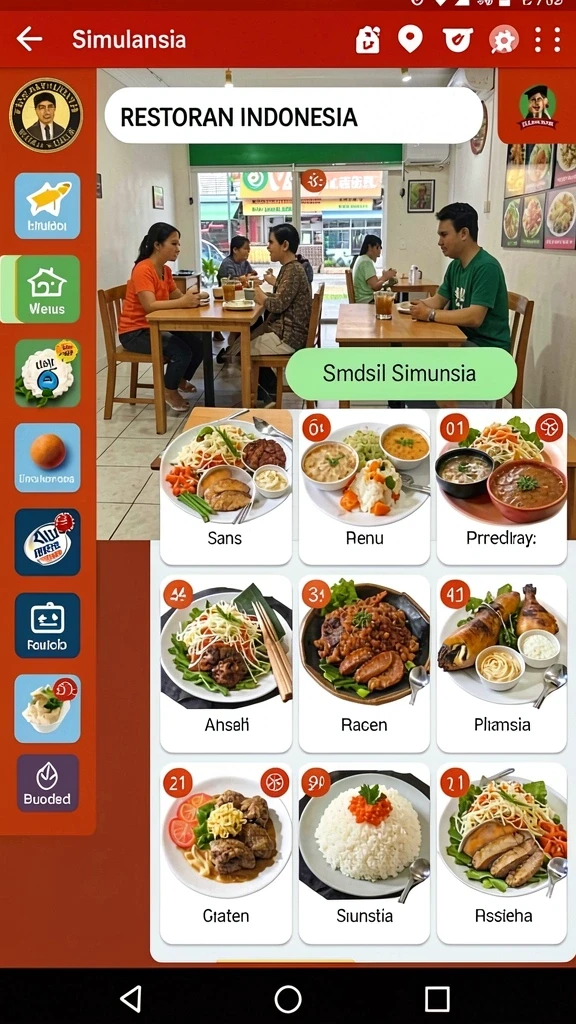This screenshot has height=1024, width=576.
Task: Tap the system home button
Action: click(x=288, y=999)
